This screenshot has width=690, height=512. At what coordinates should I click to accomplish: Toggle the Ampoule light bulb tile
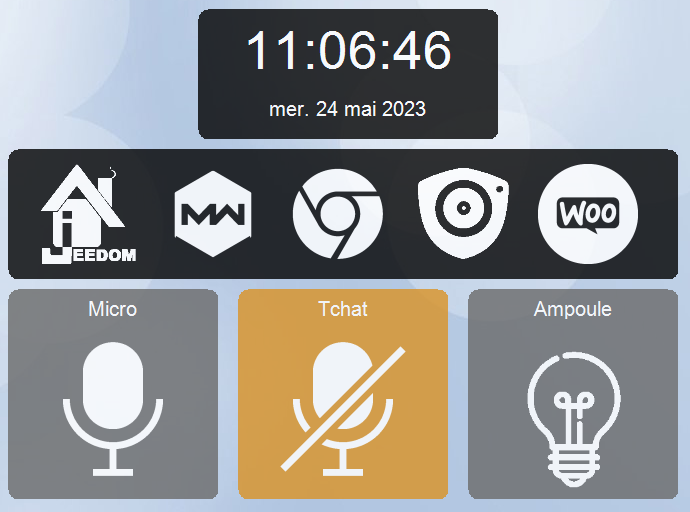[x=573, y=394]
